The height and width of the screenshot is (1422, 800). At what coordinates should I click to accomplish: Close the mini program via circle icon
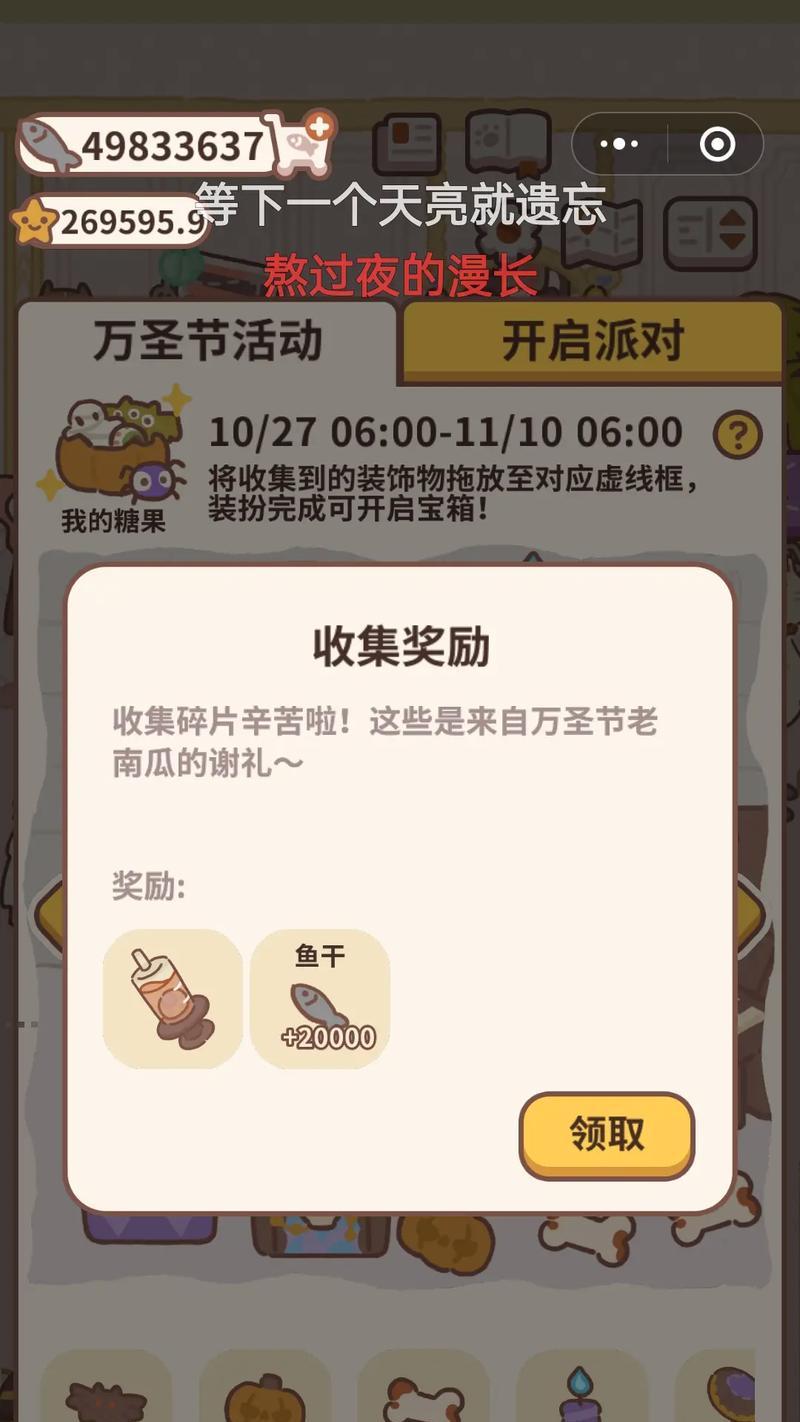[x=717, y=145]
